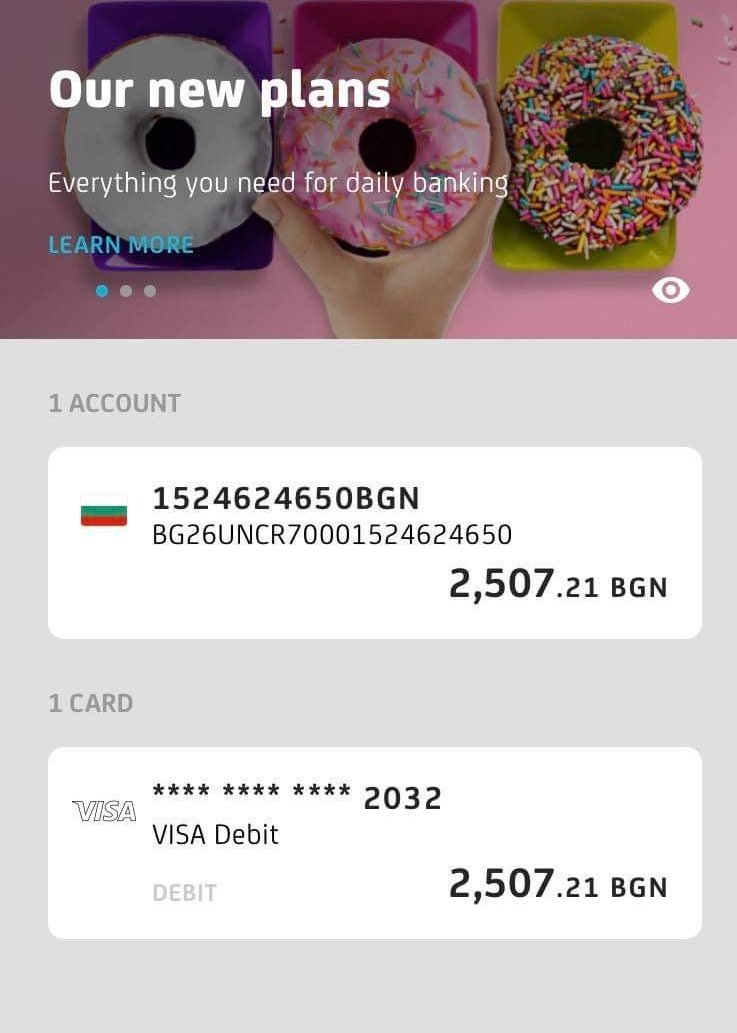The height and width of the screenshot is (1033, 737).
Task: Toggle balance visibility with the eye icon
Action: 670,290
